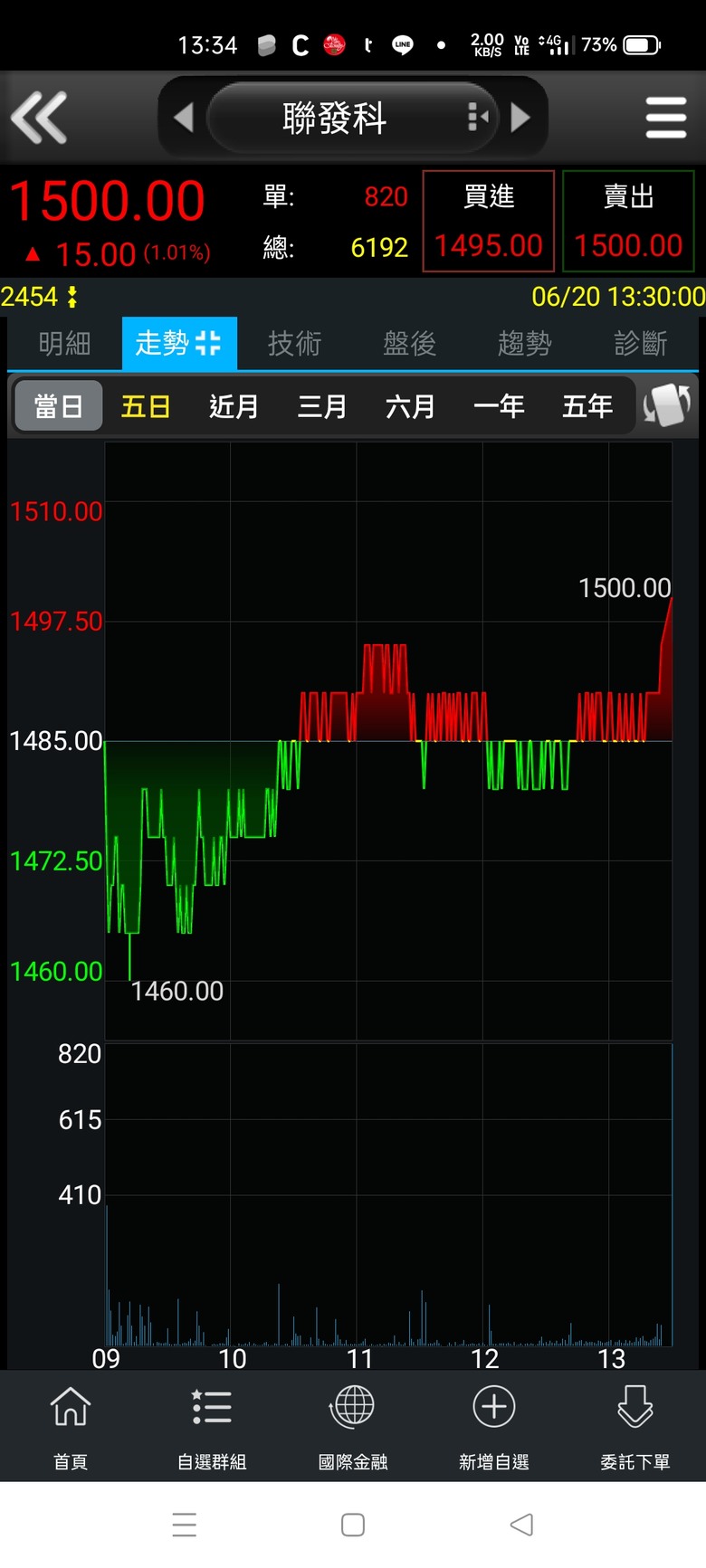Switch to the previous stock with left arrow
The height and width of the screenshot is (1568, 706).
pyautogui.click(x=184, y=118)
